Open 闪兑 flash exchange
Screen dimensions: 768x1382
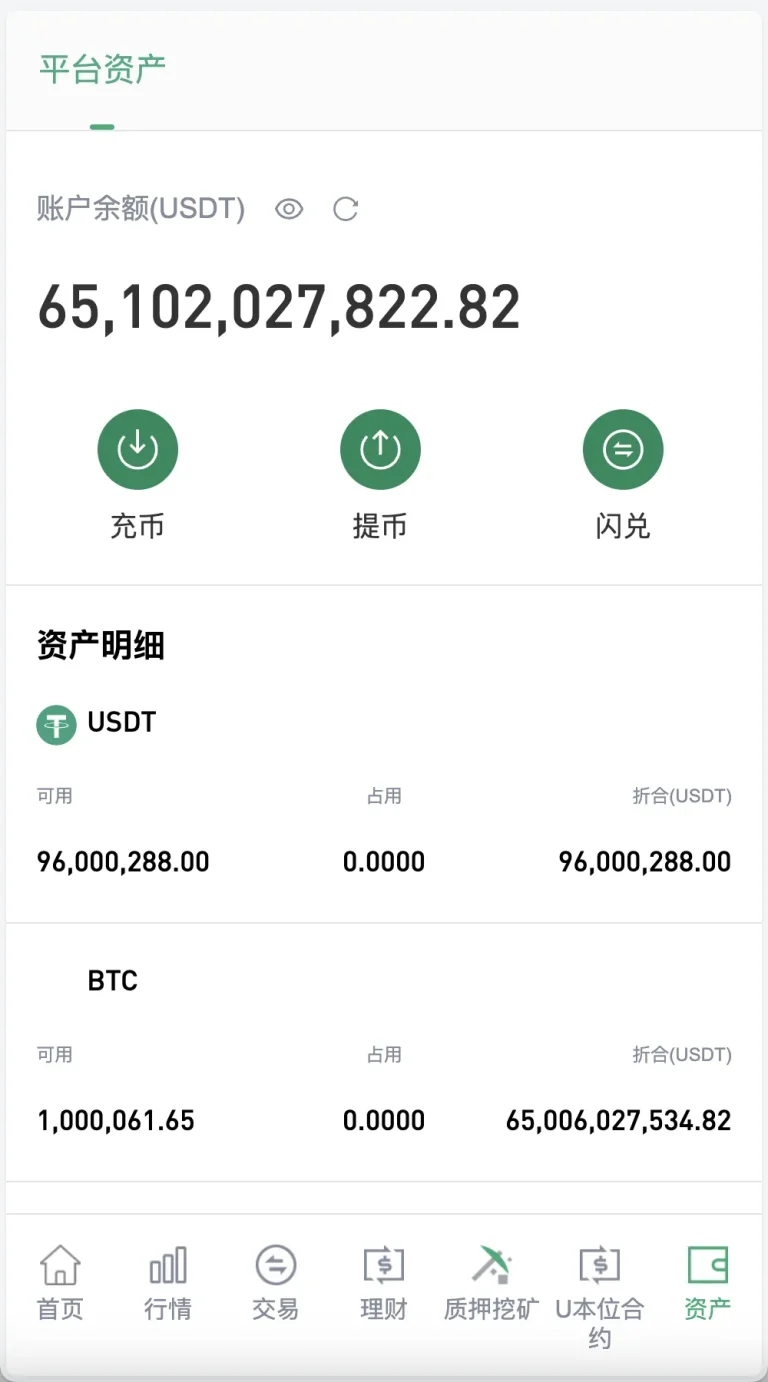pyautogui.click(x=622, y=449)
